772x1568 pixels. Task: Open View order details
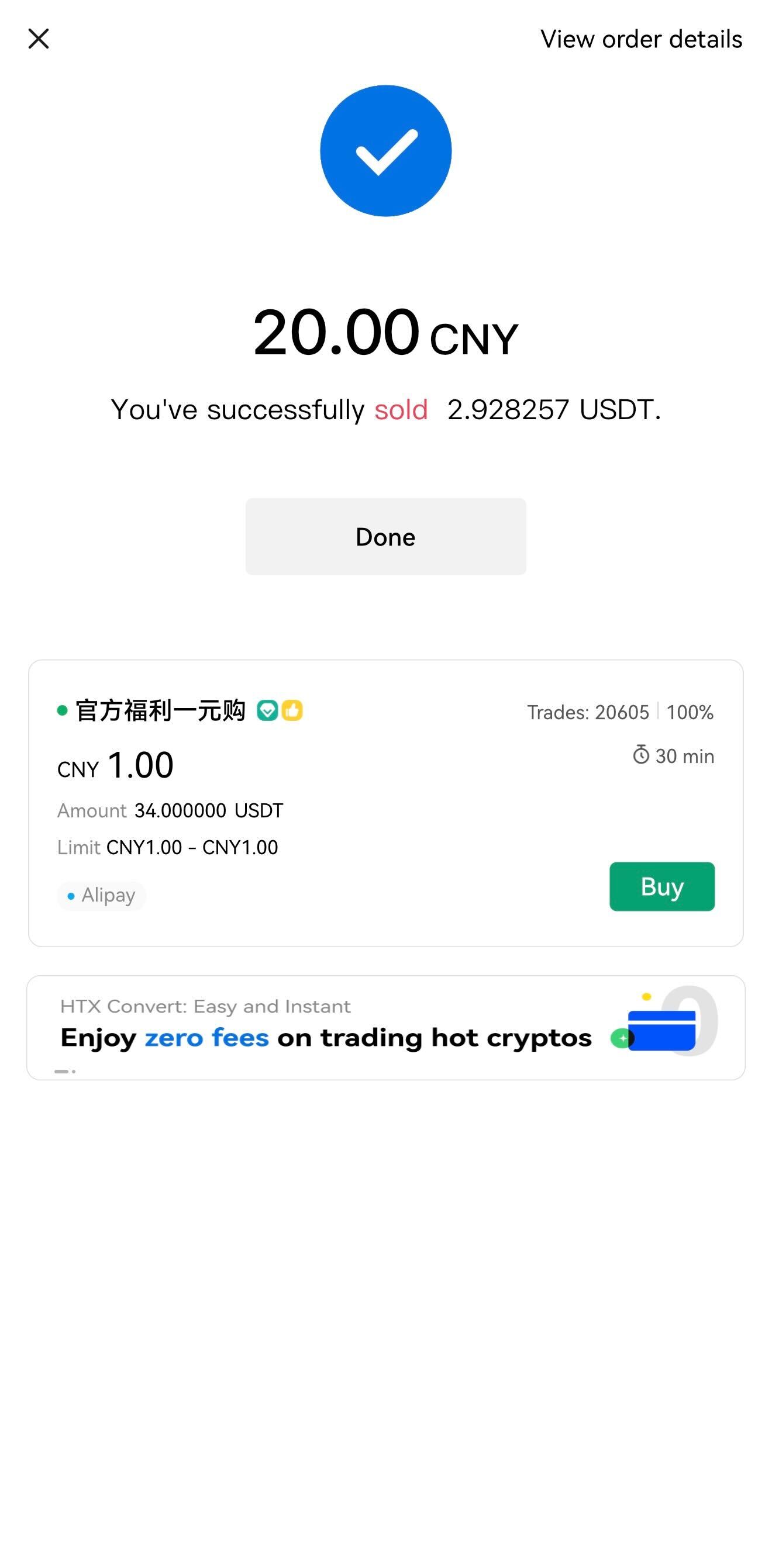point(640,40)
